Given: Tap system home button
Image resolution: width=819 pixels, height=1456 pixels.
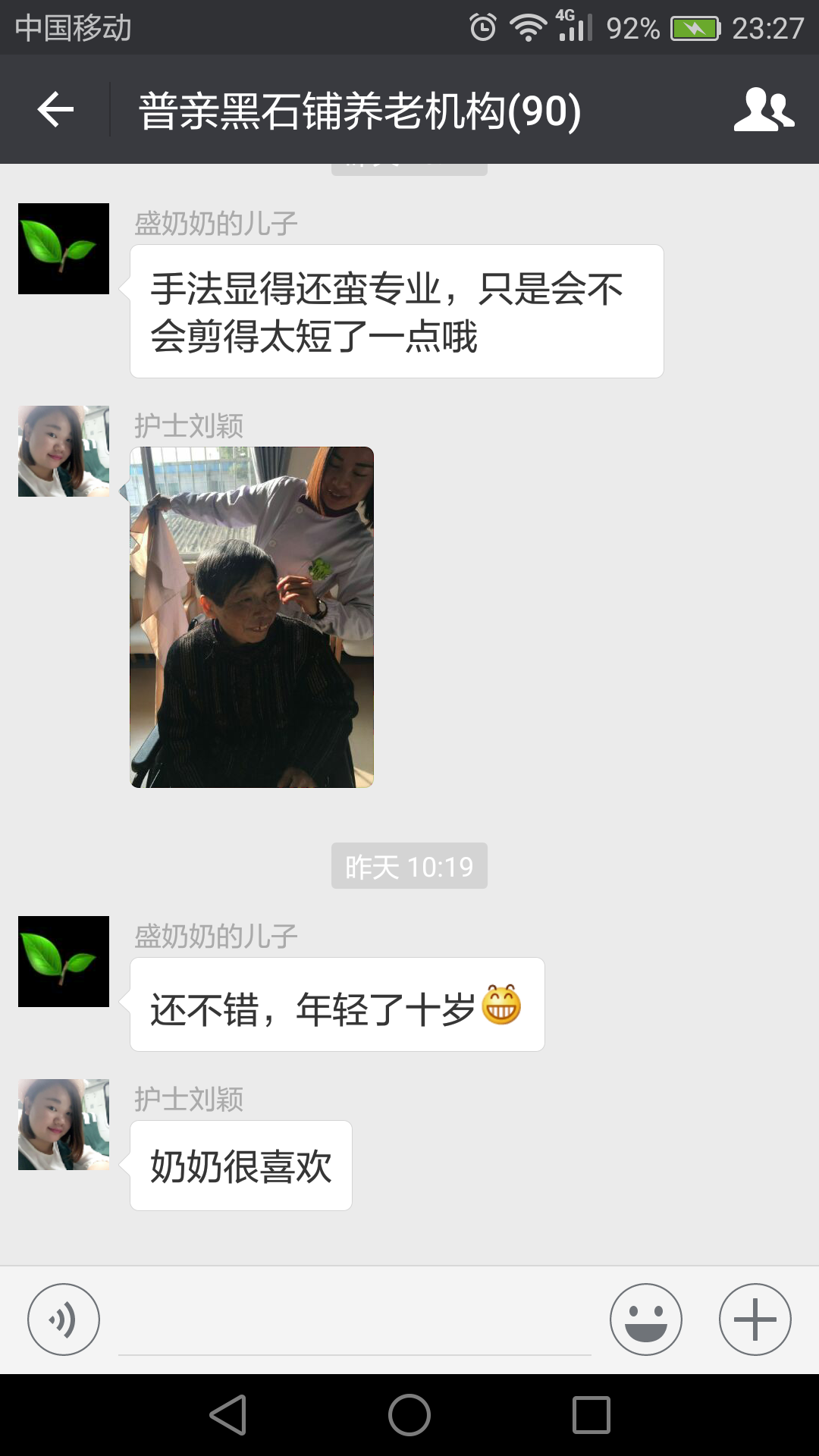Looking at the screenshot, I should click(409, 1415).
